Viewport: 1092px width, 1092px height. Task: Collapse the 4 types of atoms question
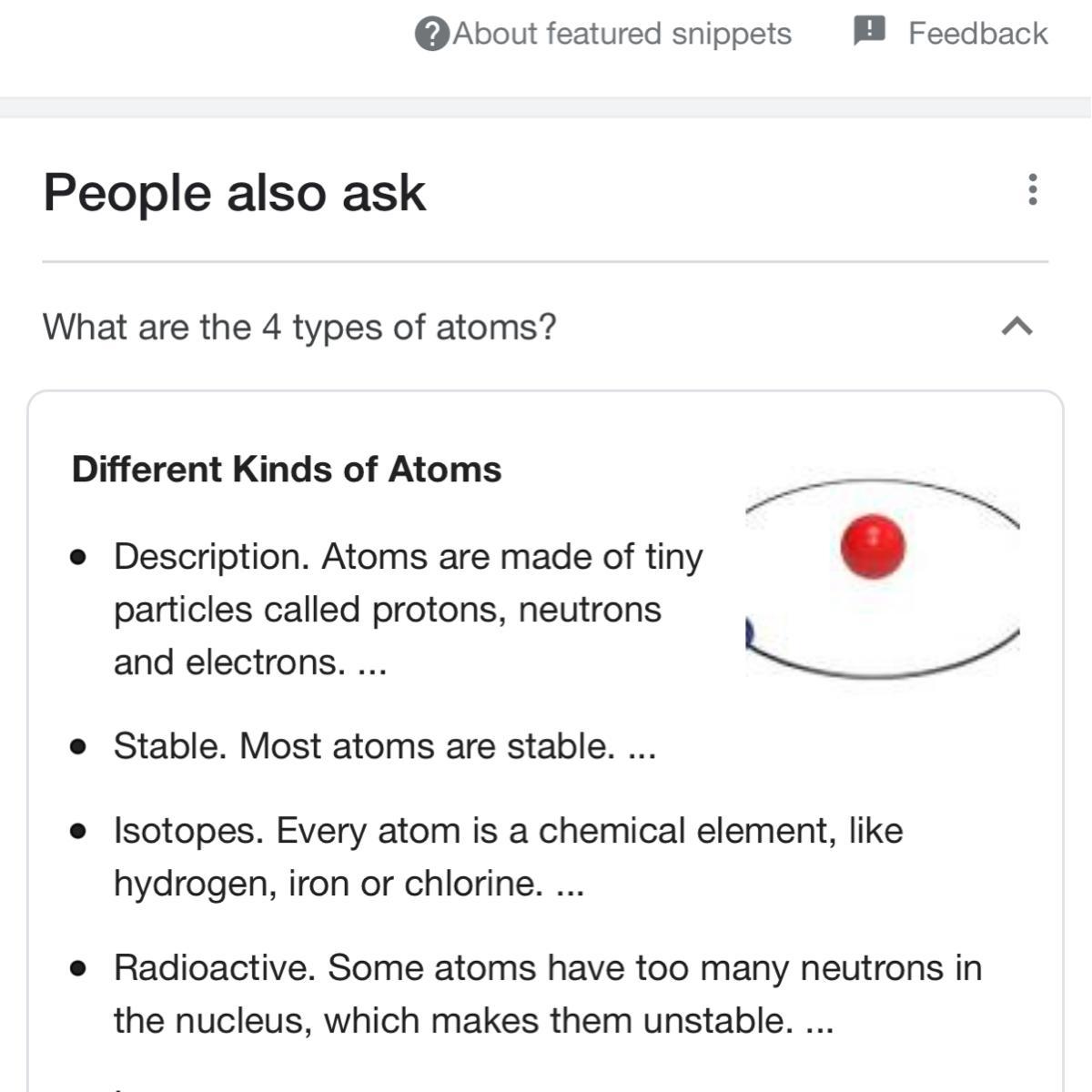coord(1016,327)
